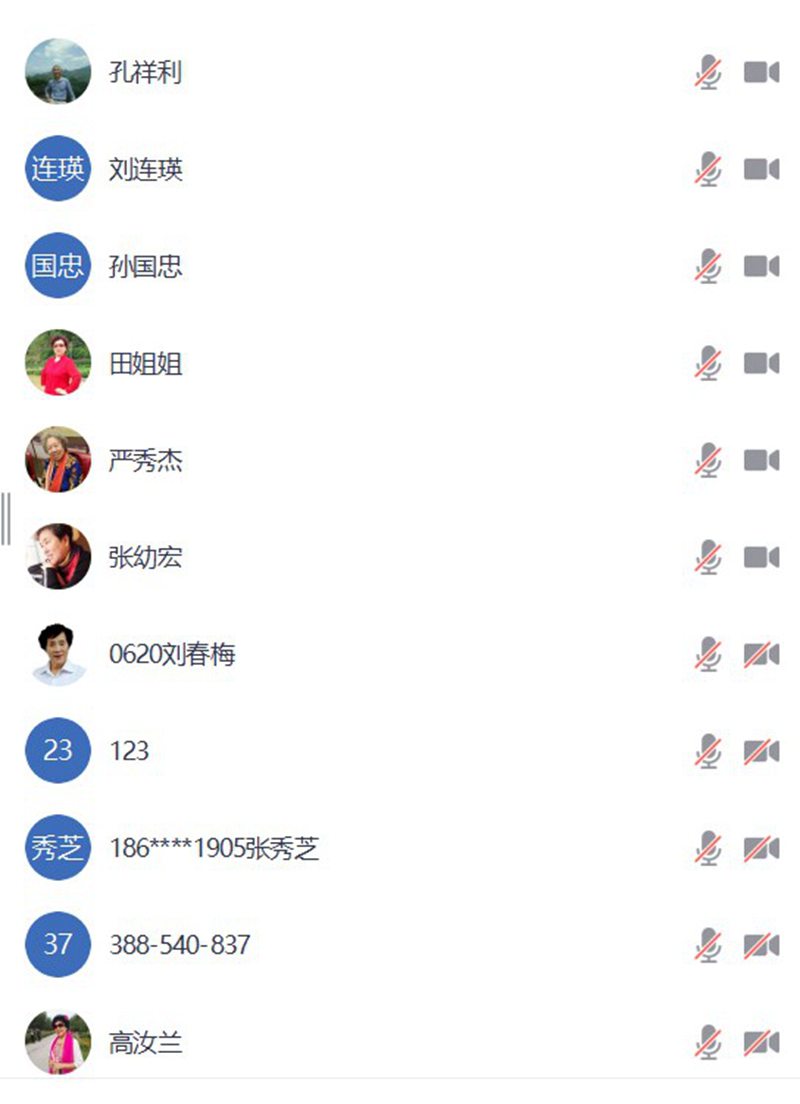Screen dimensions: 800x1104
Task: Tap the camera icon for 孙国忠
Action: click(x=761, y=267)
